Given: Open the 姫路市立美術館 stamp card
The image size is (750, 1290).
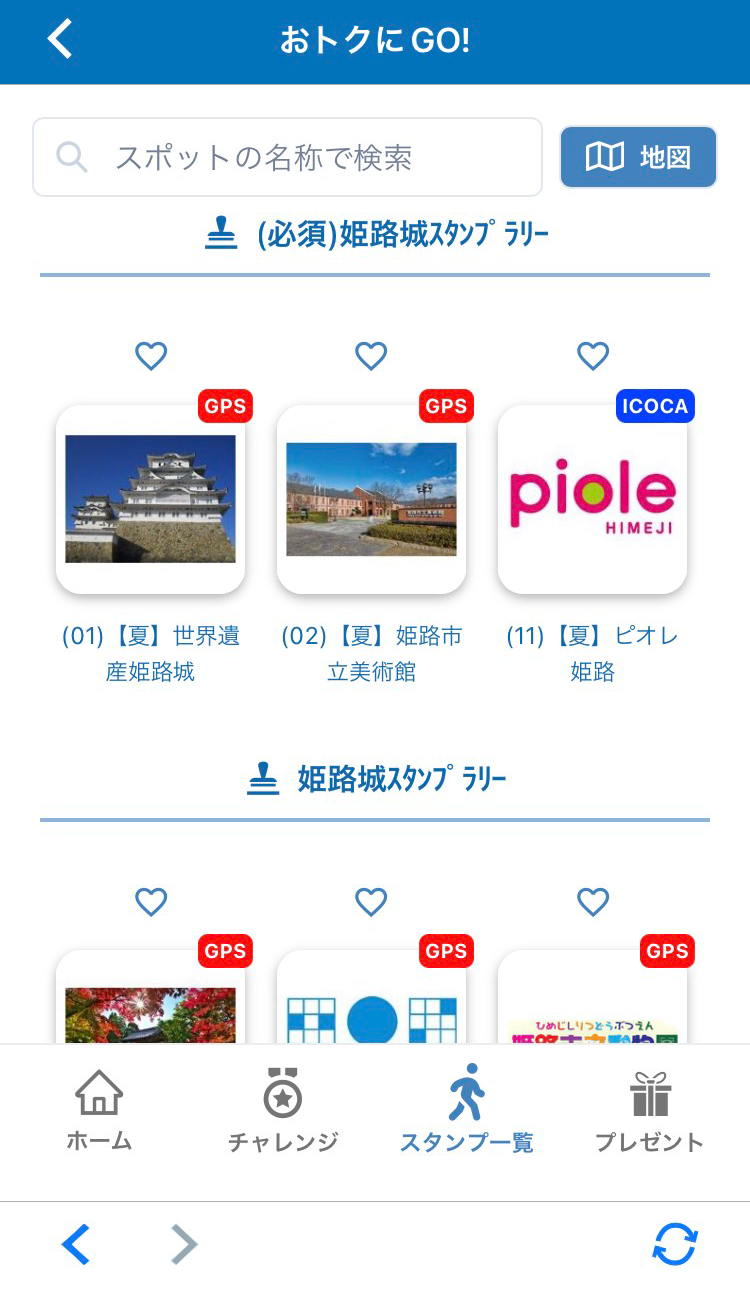Looking at the screenshot, I should 371,499.
